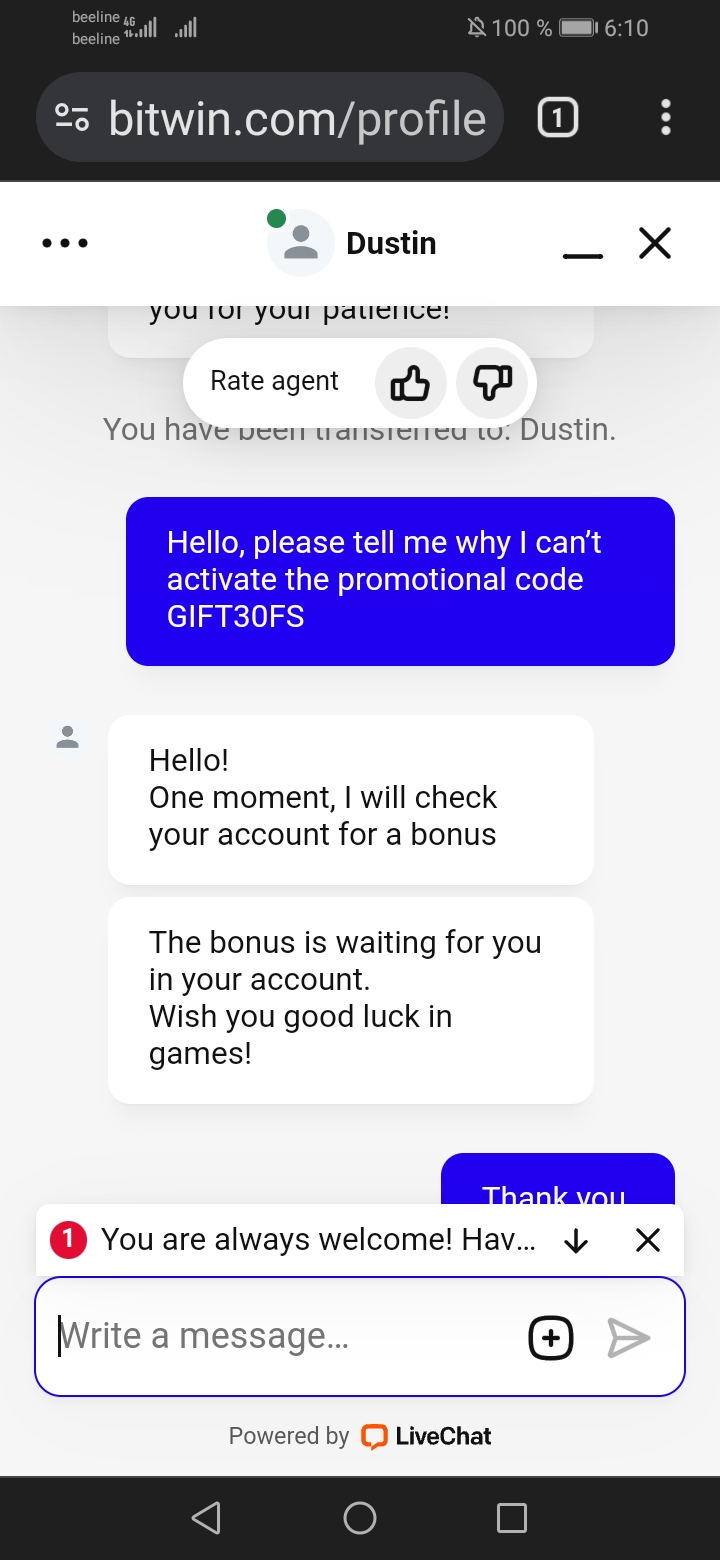Image resolution: width=720 pixels, height=1560 pixels.
Task: View open browser tabs
Action: 558,119
